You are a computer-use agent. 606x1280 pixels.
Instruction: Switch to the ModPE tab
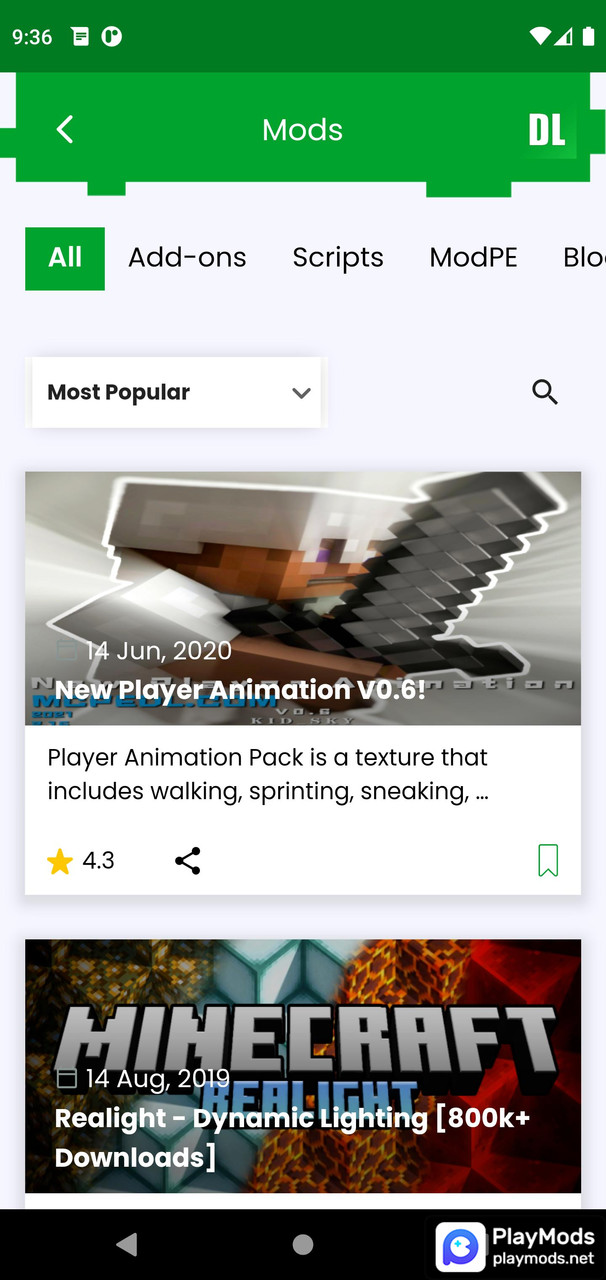tap(473, 258)
